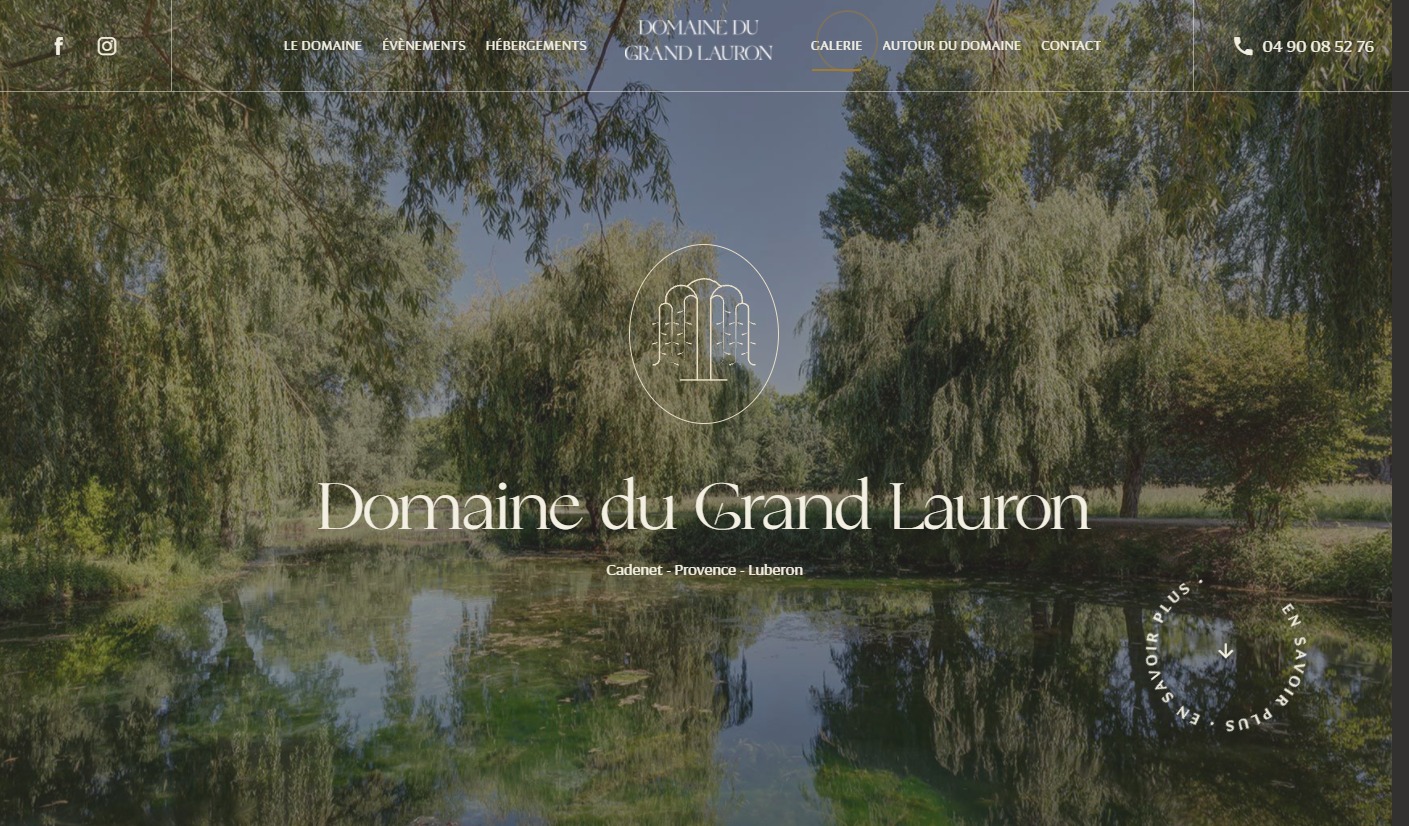Open the Le Domaine menu item
Image resolution: width=1409 pixels, height=826 pixels.
click(323, 46)
